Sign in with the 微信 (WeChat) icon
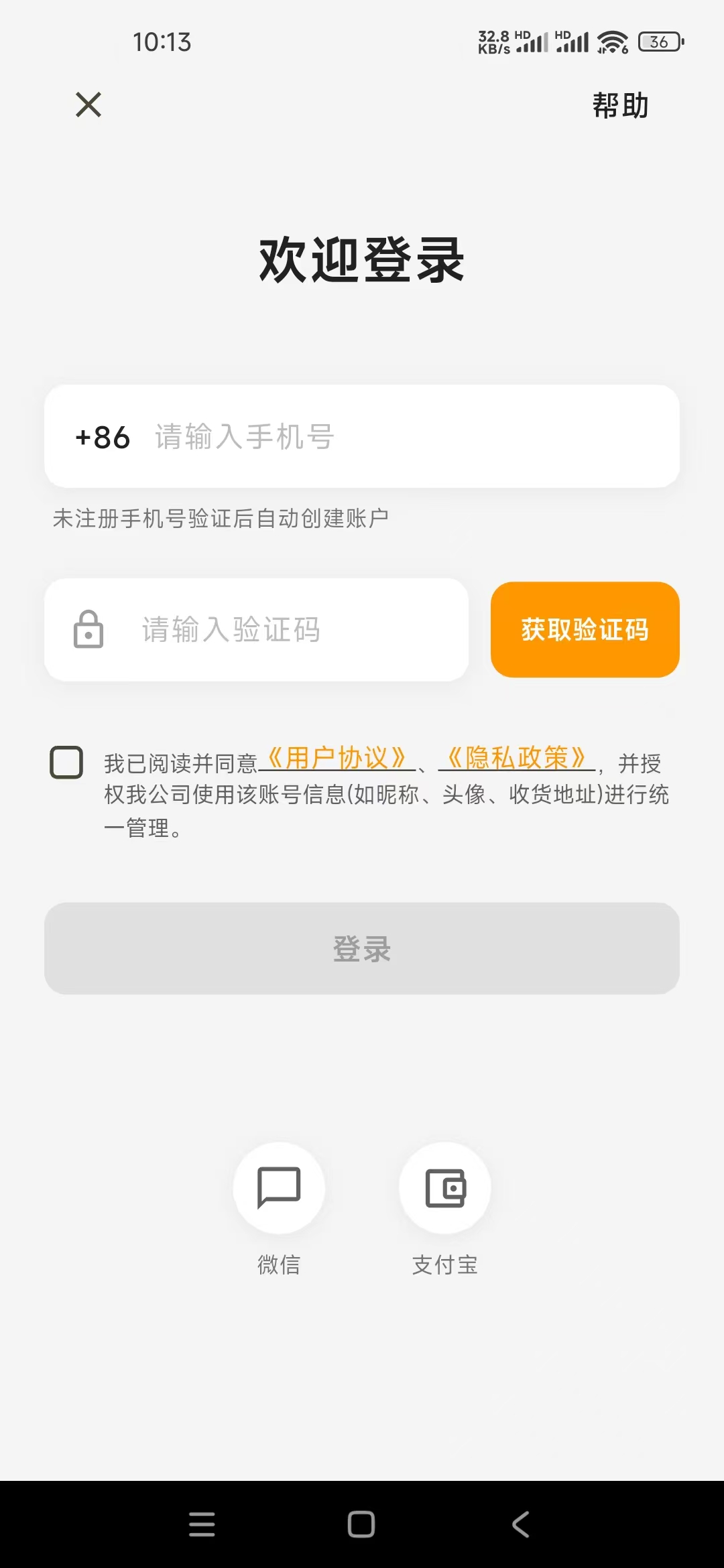 tap(279, 1187)
